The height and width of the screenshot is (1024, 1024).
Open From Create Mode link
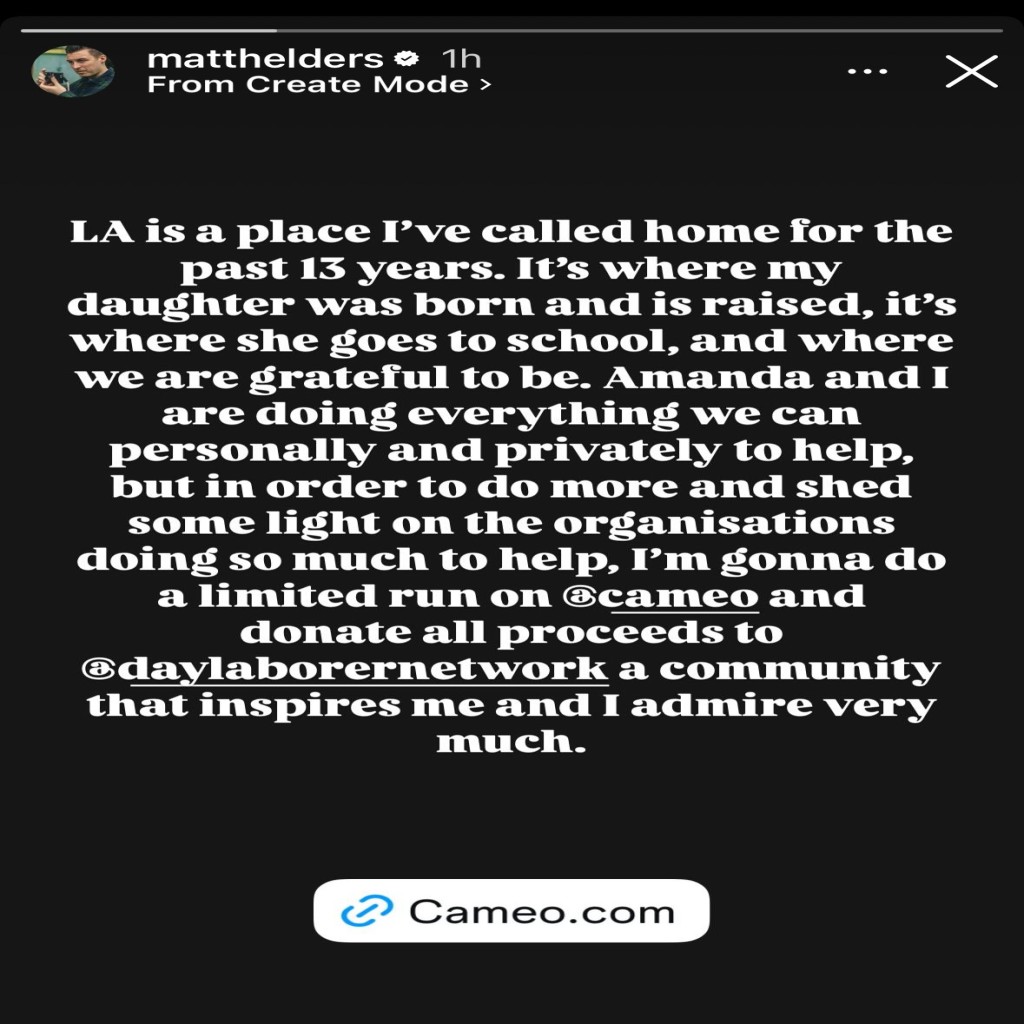[x=318, y=85]
